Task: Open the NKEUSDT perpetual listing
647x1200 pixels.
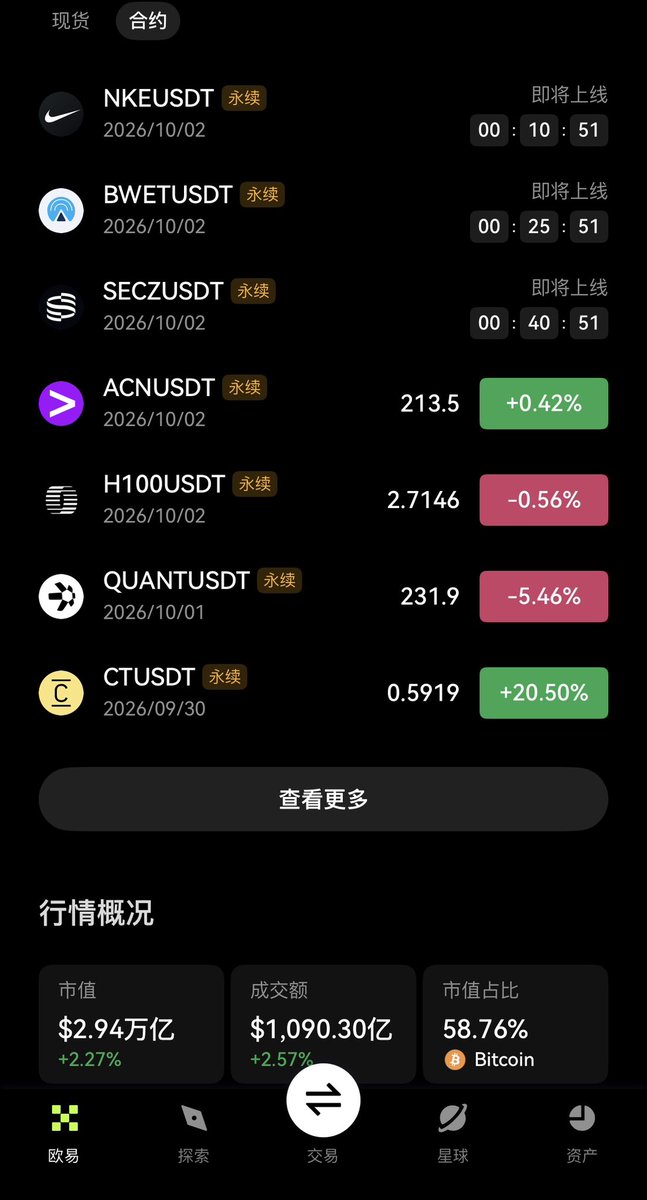Action: 323,114
